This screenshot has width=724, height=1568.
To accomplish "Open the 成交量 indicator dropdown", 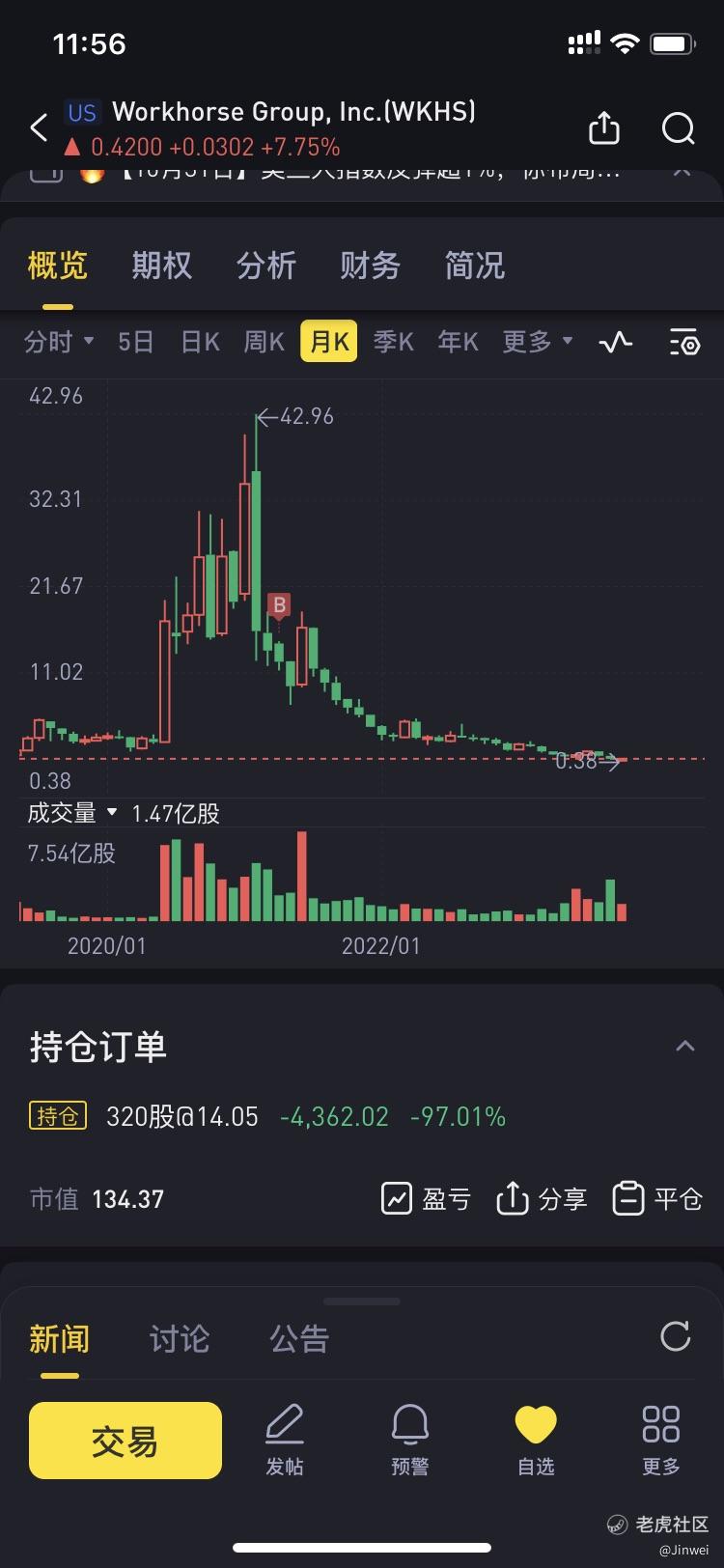I will 72,813.
